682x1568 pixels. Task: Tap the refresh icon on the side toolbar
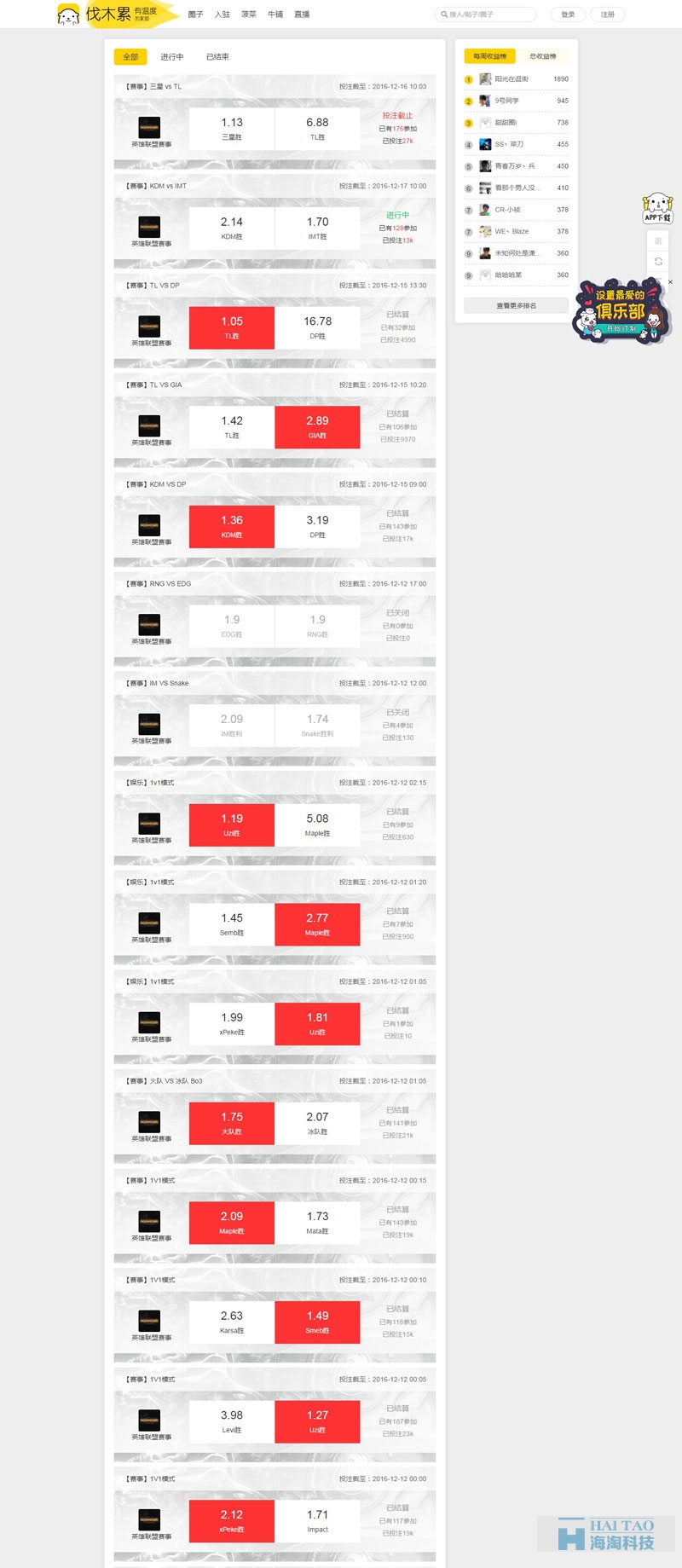658,262
